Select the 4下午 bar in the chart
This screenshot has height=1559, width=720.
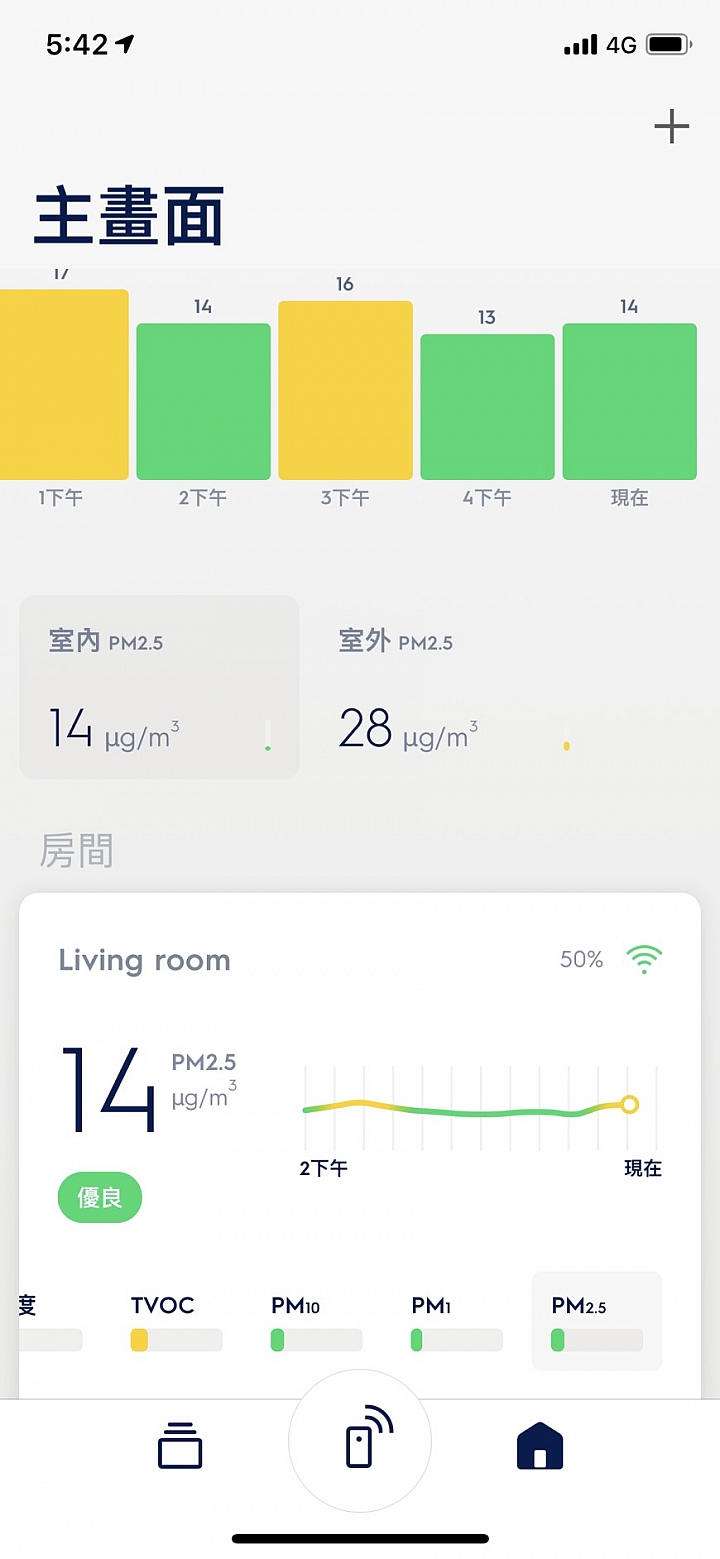487,407
